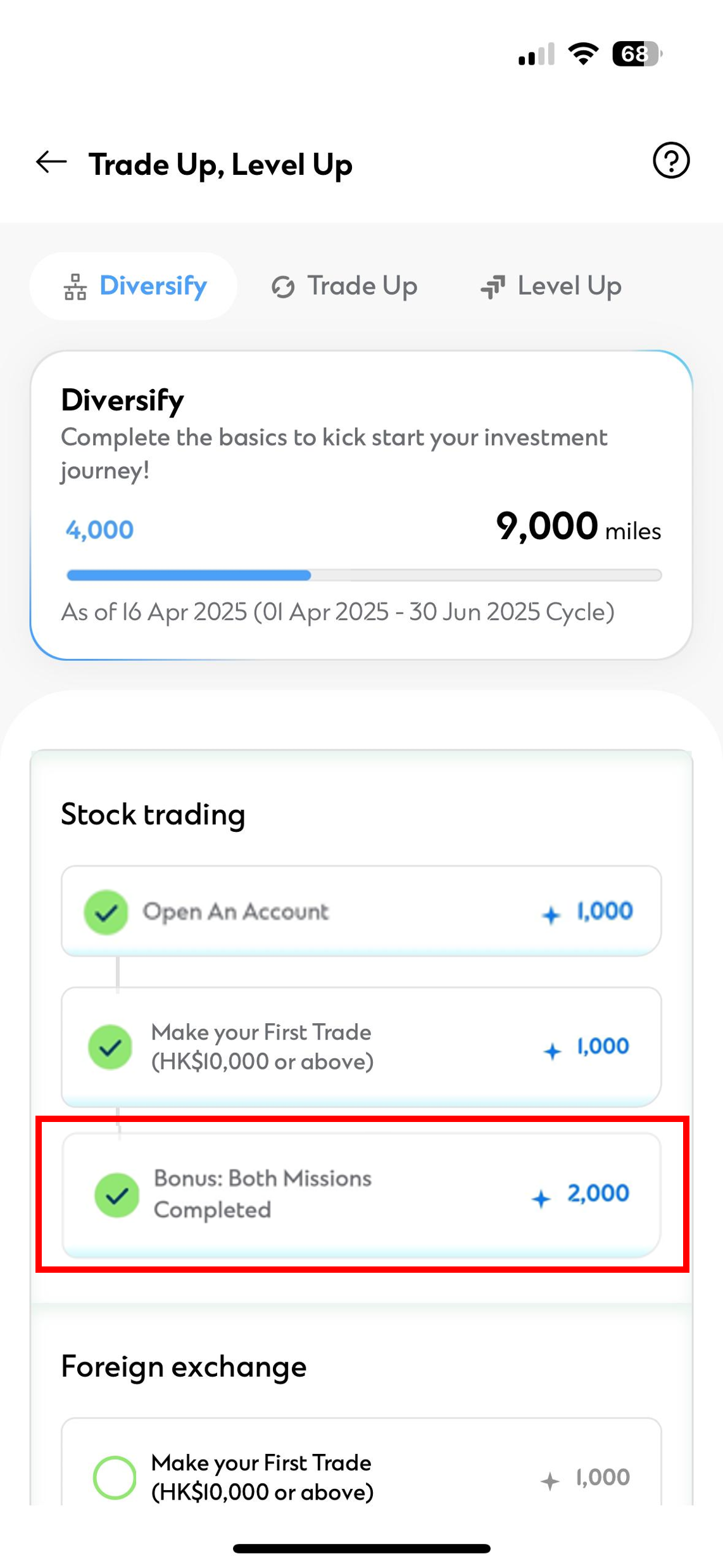Tap the Trade Up circular refresh icon
This screenshot has width=723, height=1568.
pos(283,286)
